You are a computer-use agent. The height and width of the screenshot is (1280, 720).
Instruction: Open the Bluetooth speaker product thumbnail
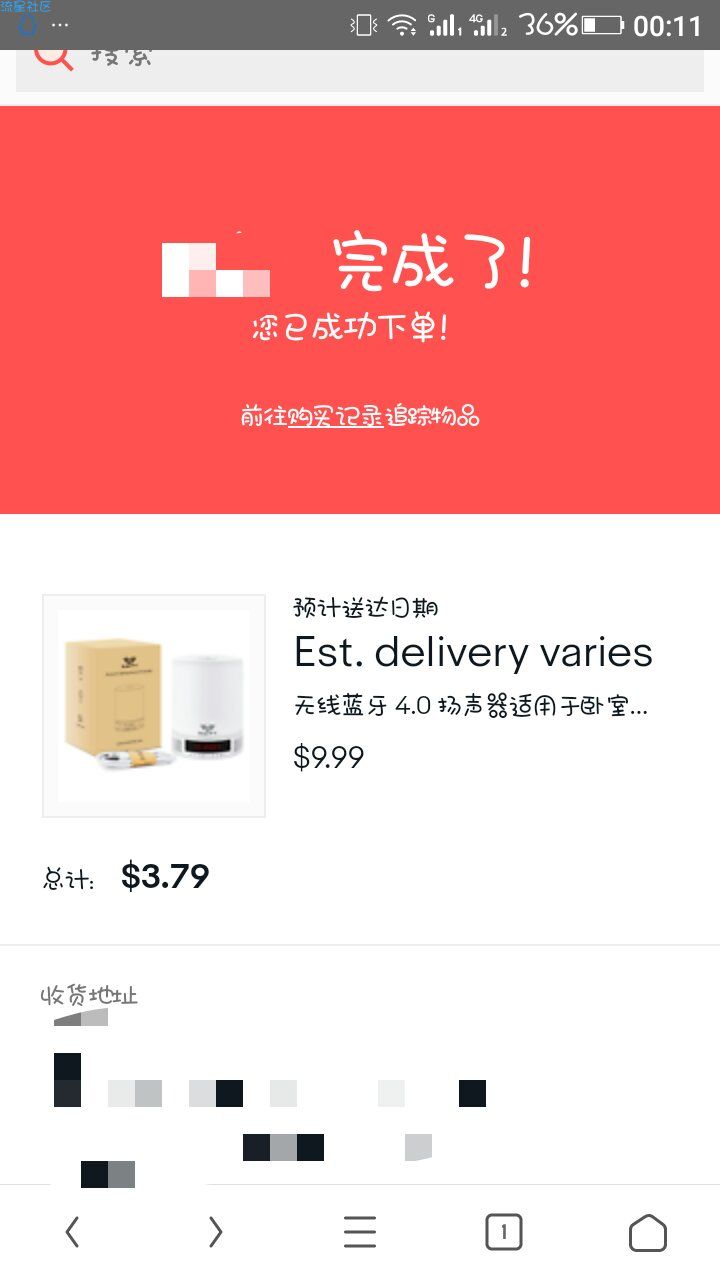154,706
